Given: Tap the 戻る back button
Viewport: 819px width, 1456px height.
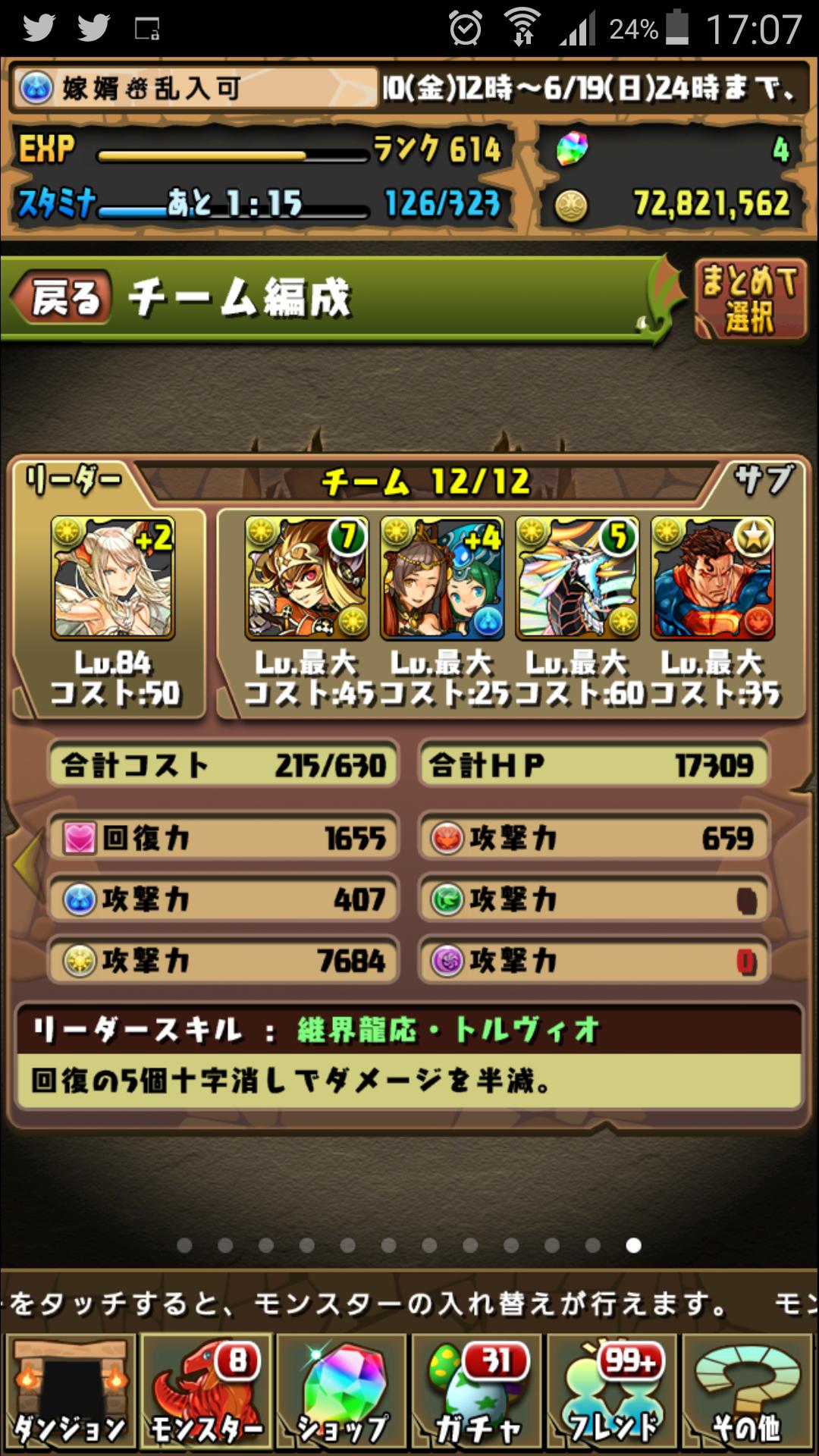Looking at the screenshot, I should (64, 297).
